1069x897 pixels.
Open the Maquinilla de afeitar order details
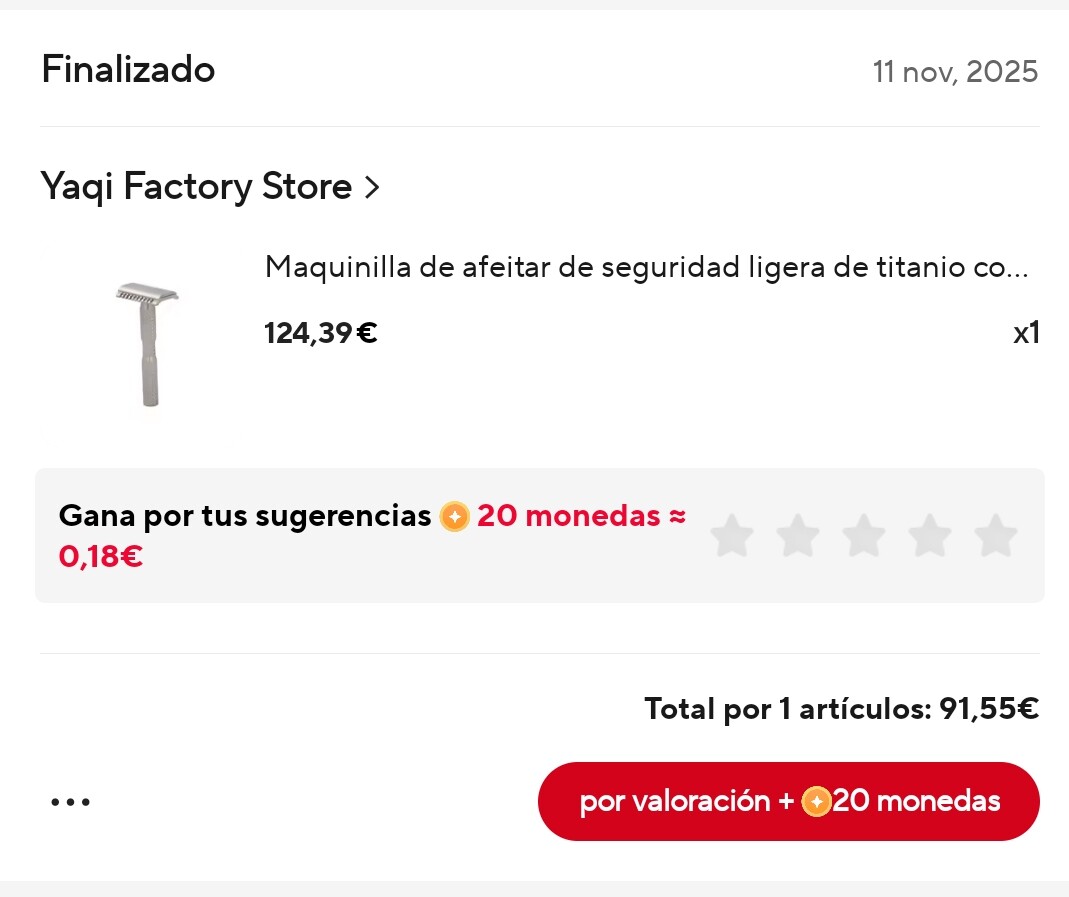pos(646,268)
